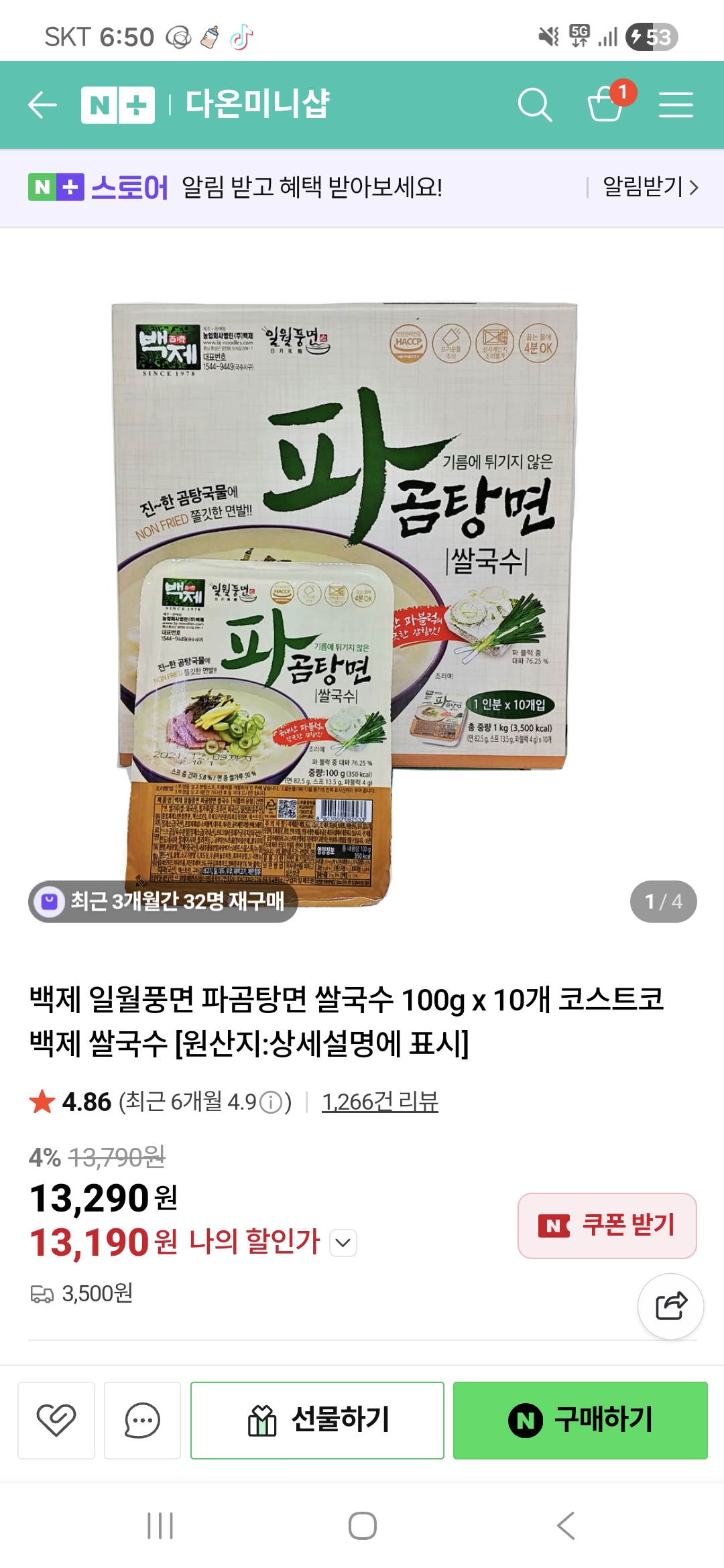Expand the 나의 할인가 price details
Image resolution: width=724 pixels, height=1568 pixels.
click(343, 1243)
